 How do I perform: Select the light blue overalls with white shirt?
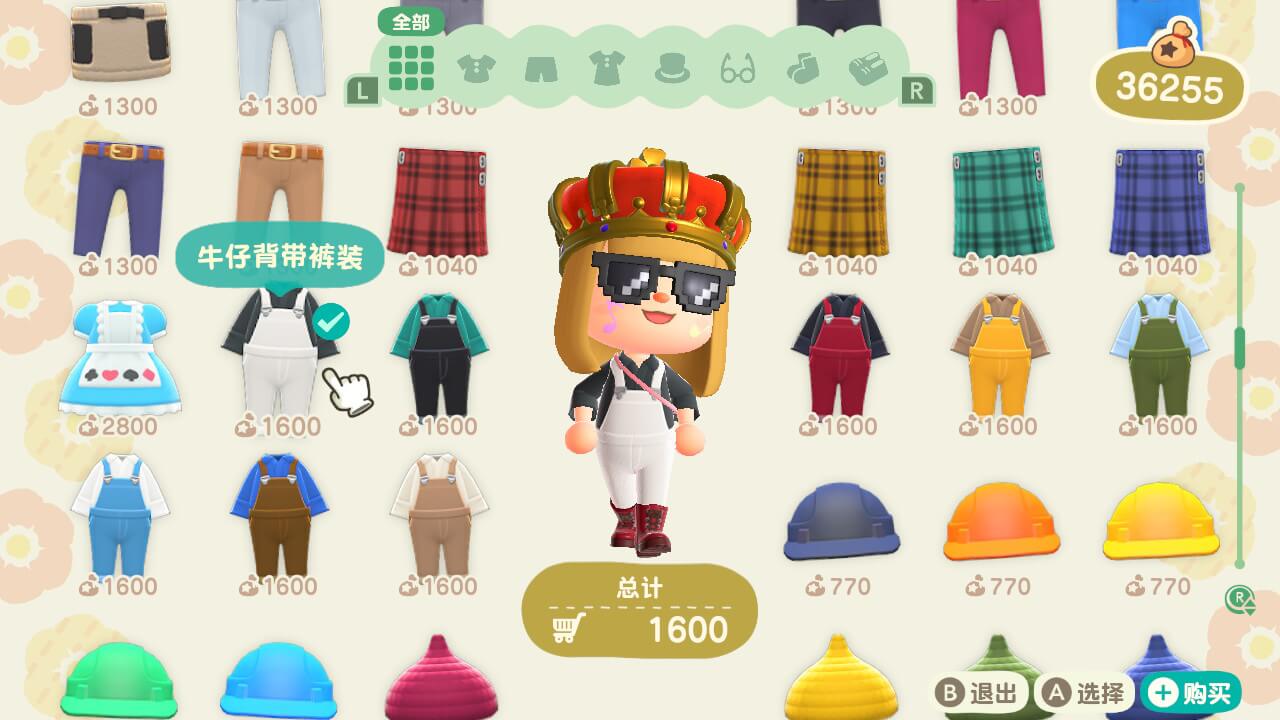[x=120, y=515]
